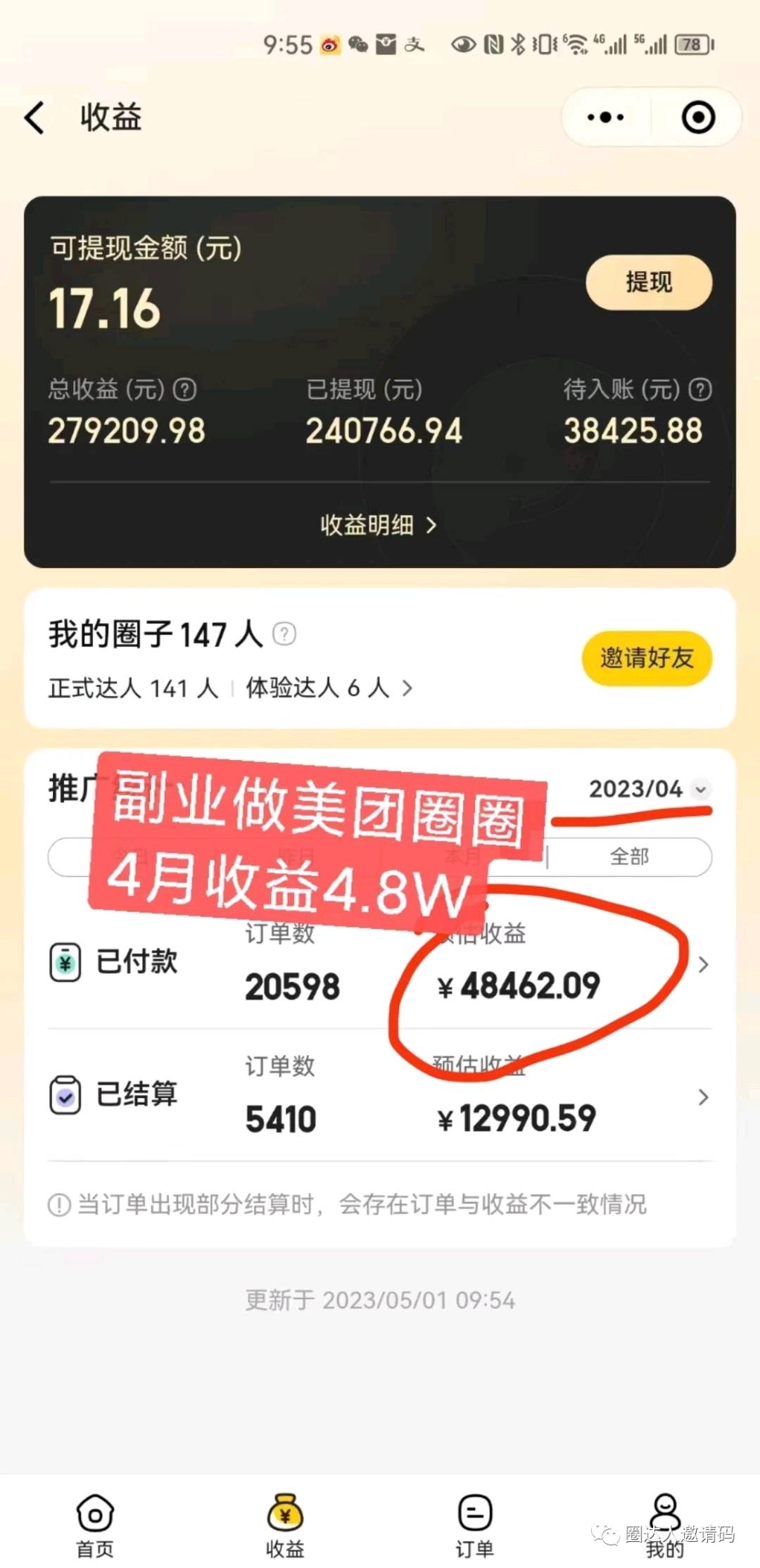Switch to the 首页 tab
Viewport: 760px width, 1568px height.
tap(95, 1525)
